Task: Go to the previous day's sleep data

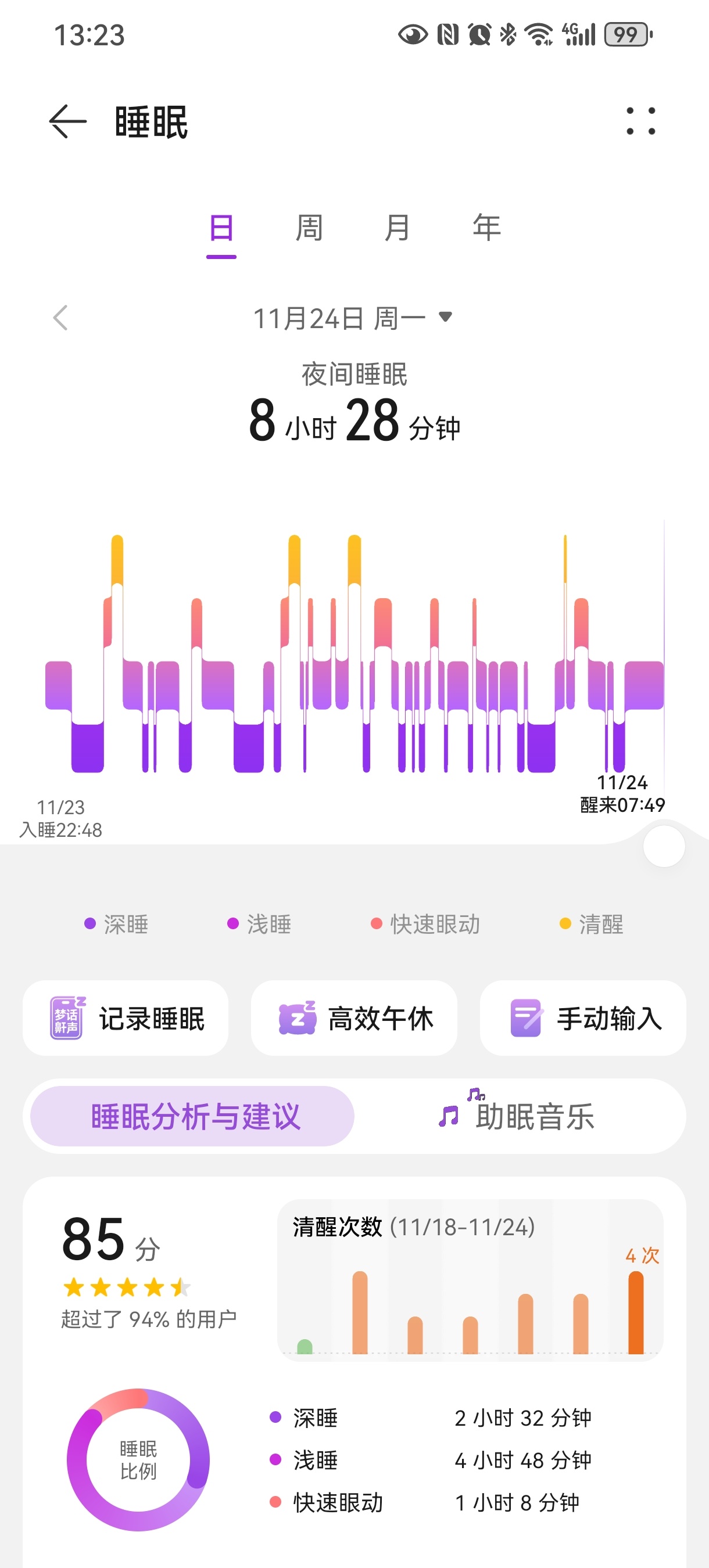Action: [60, 318]
